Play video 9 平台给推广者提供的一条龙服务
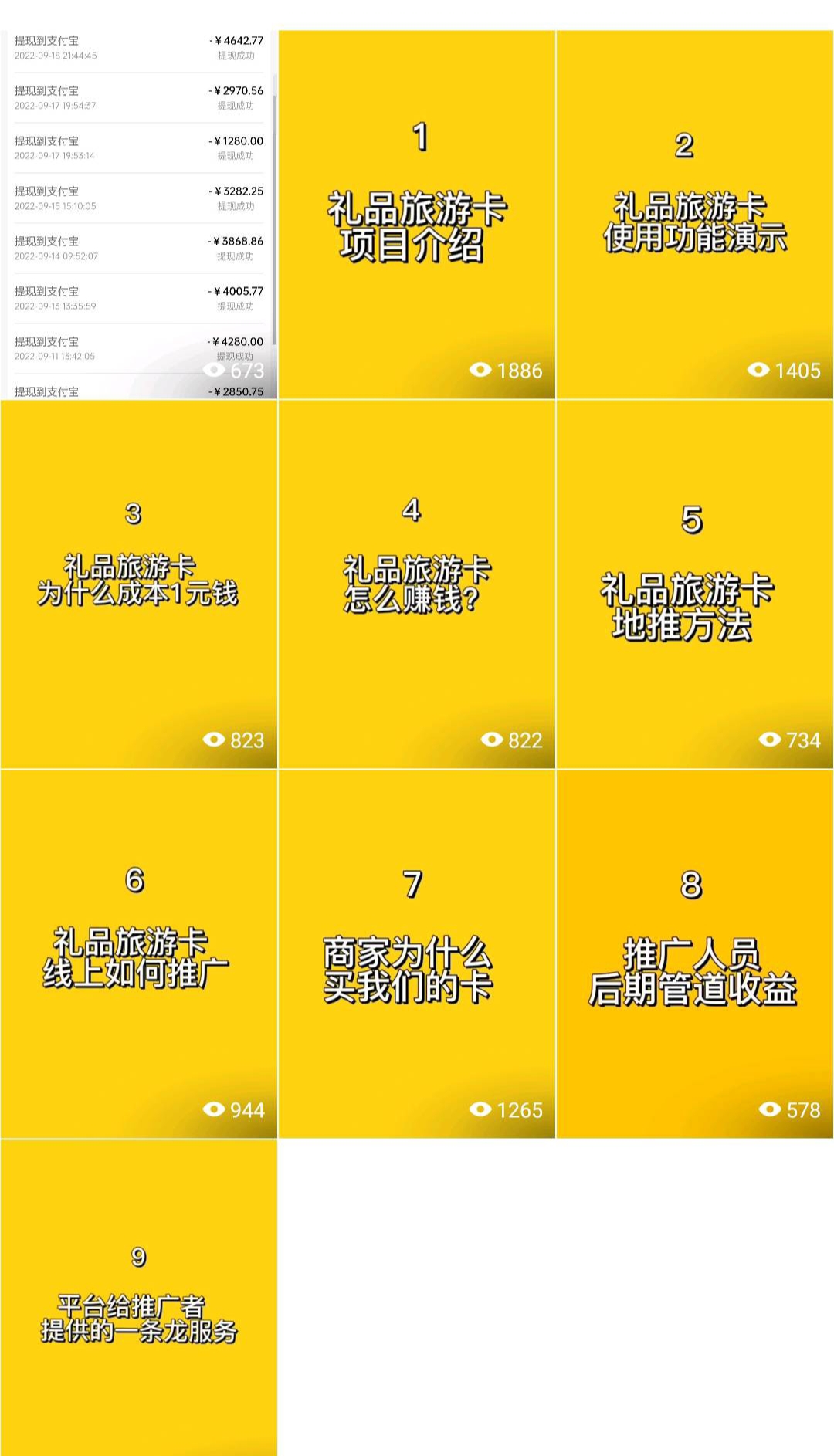 pyautogui.click(x=139, y=1297)
